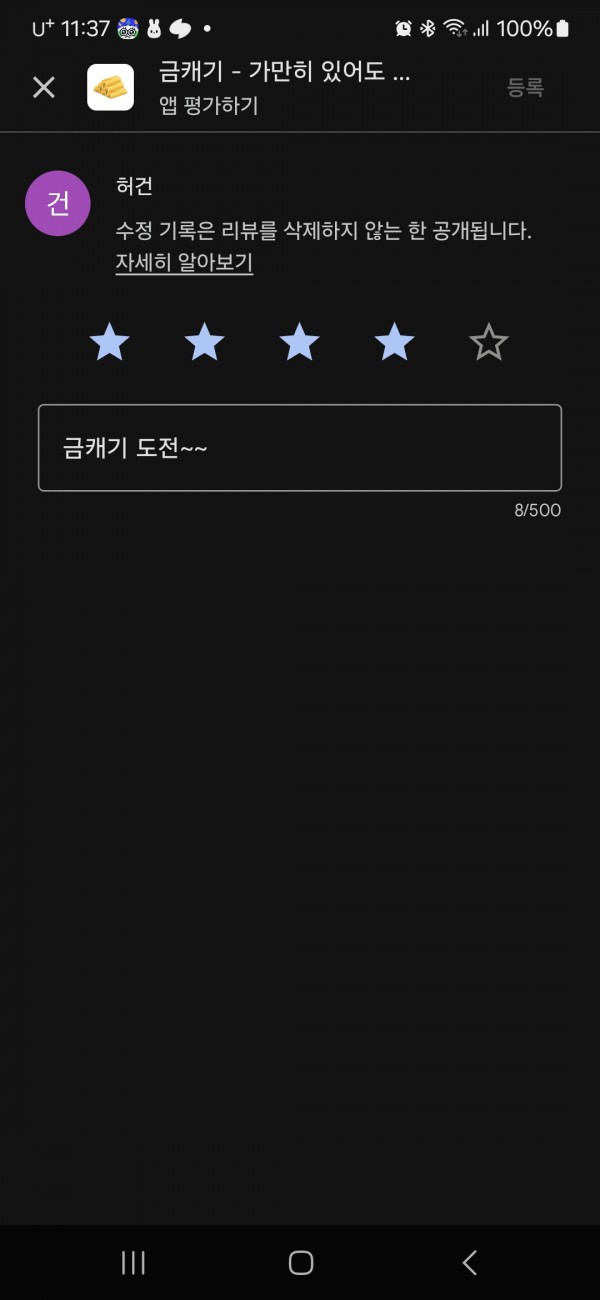This screenshot has width=600, height=1300.
Task: Edit the review text field
Action: [x=300, y=448]
